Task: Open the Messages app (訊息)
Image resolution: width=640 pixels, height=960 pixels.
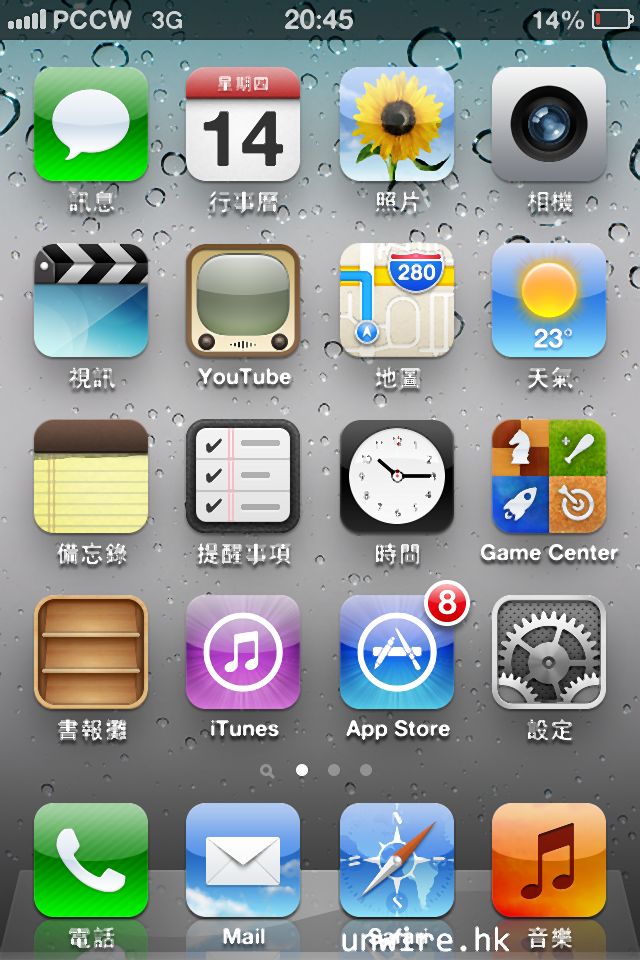Action: point(91,125)
